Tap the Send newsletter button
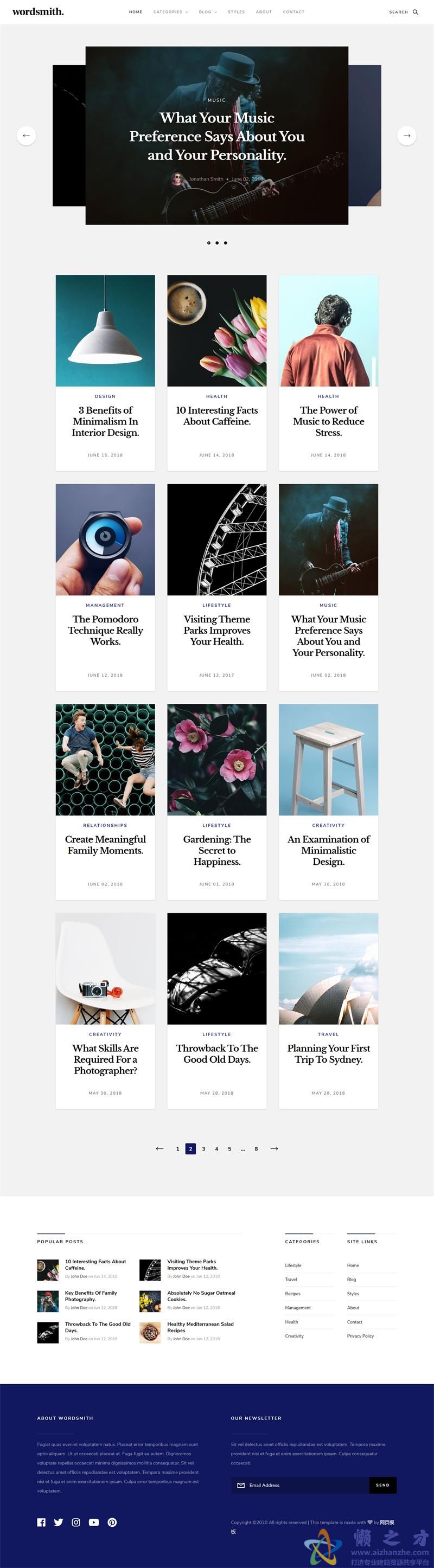This screenshot has width=434, height=1568. click(x=382, y=1485)
